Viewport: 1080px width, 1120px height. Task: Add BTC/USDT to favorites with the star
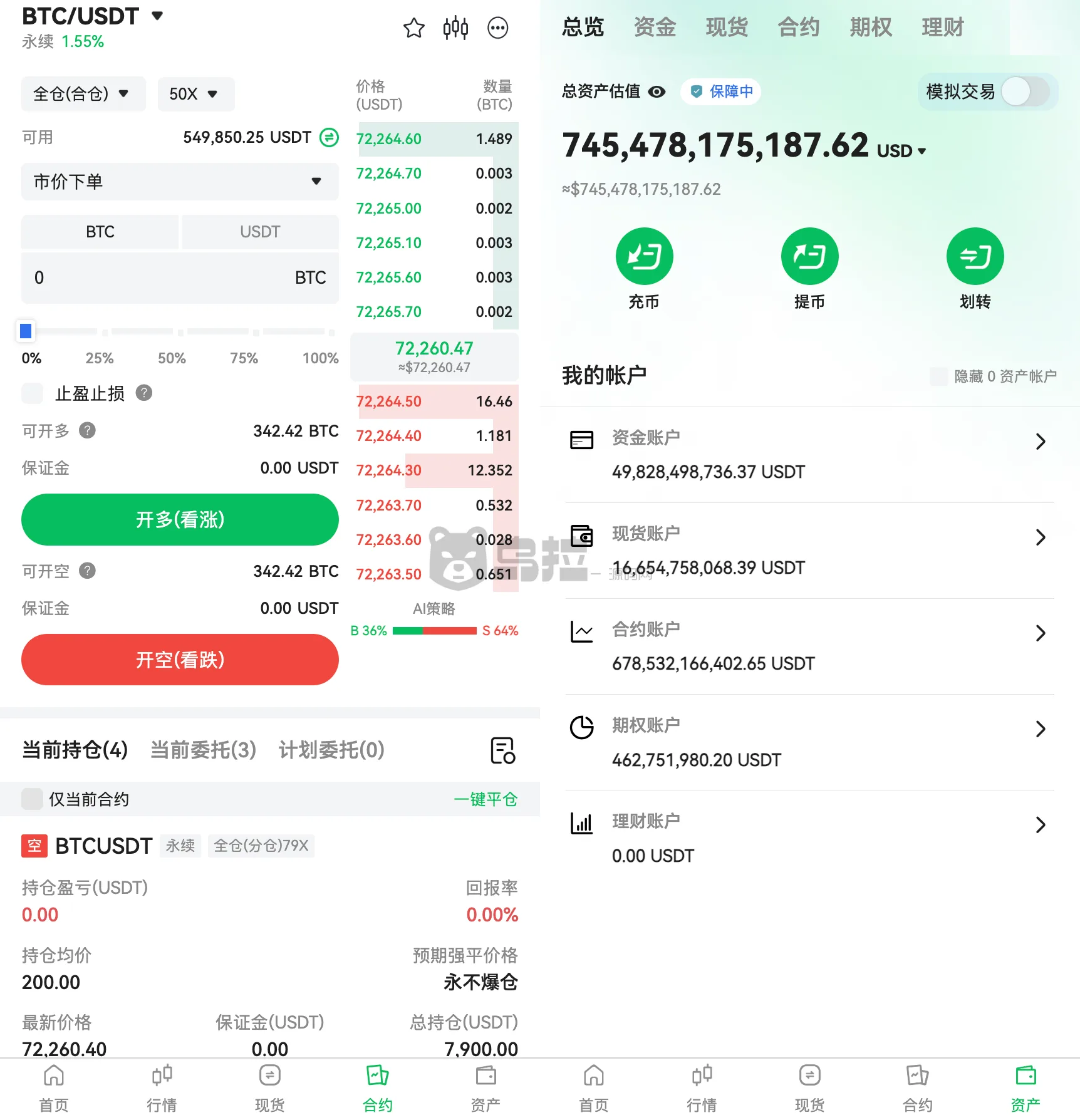tap(413, 28)
